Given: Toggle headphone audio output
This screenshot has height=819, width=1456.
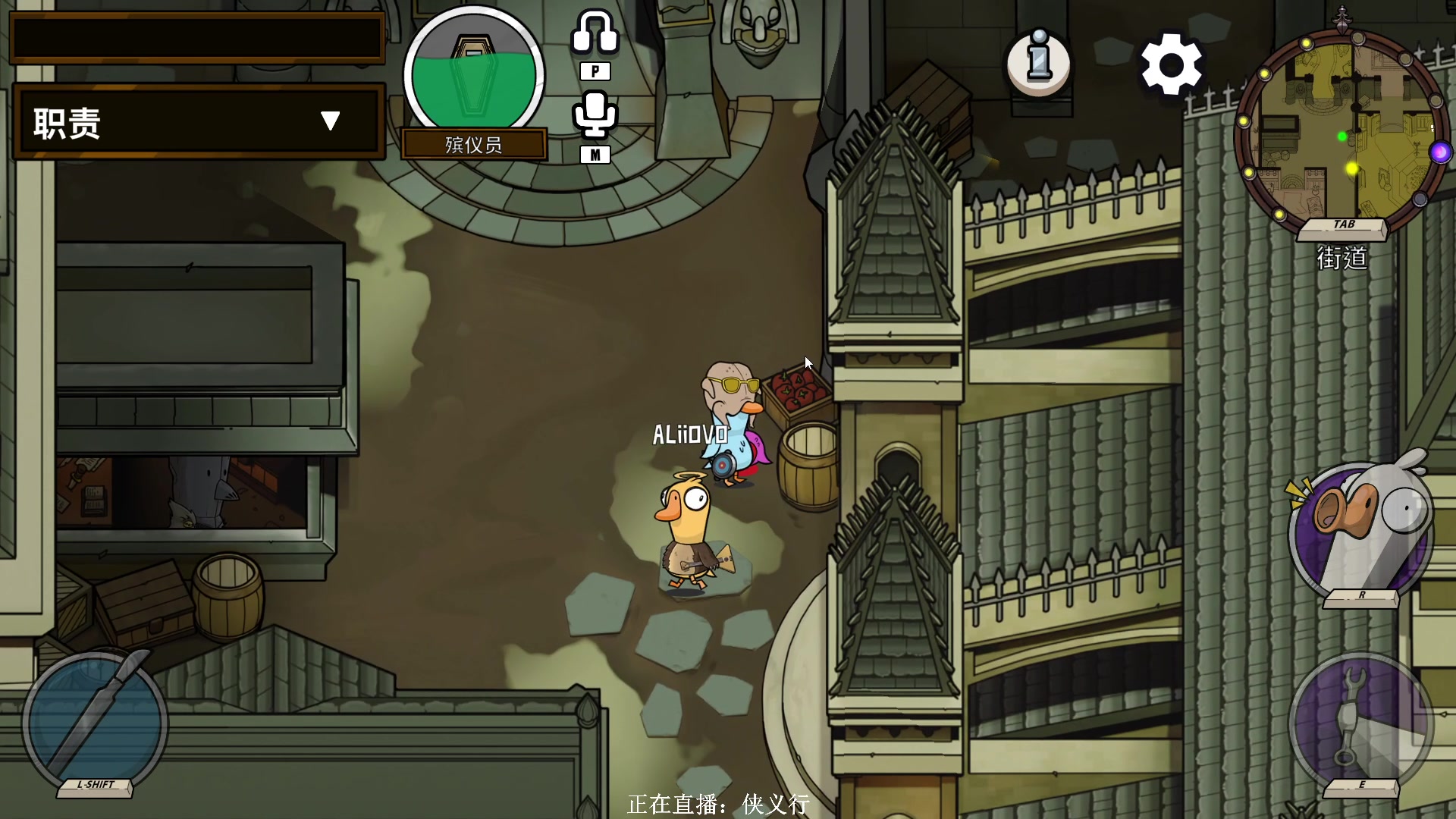Looking at the screenshot, I should pos(595,34).
